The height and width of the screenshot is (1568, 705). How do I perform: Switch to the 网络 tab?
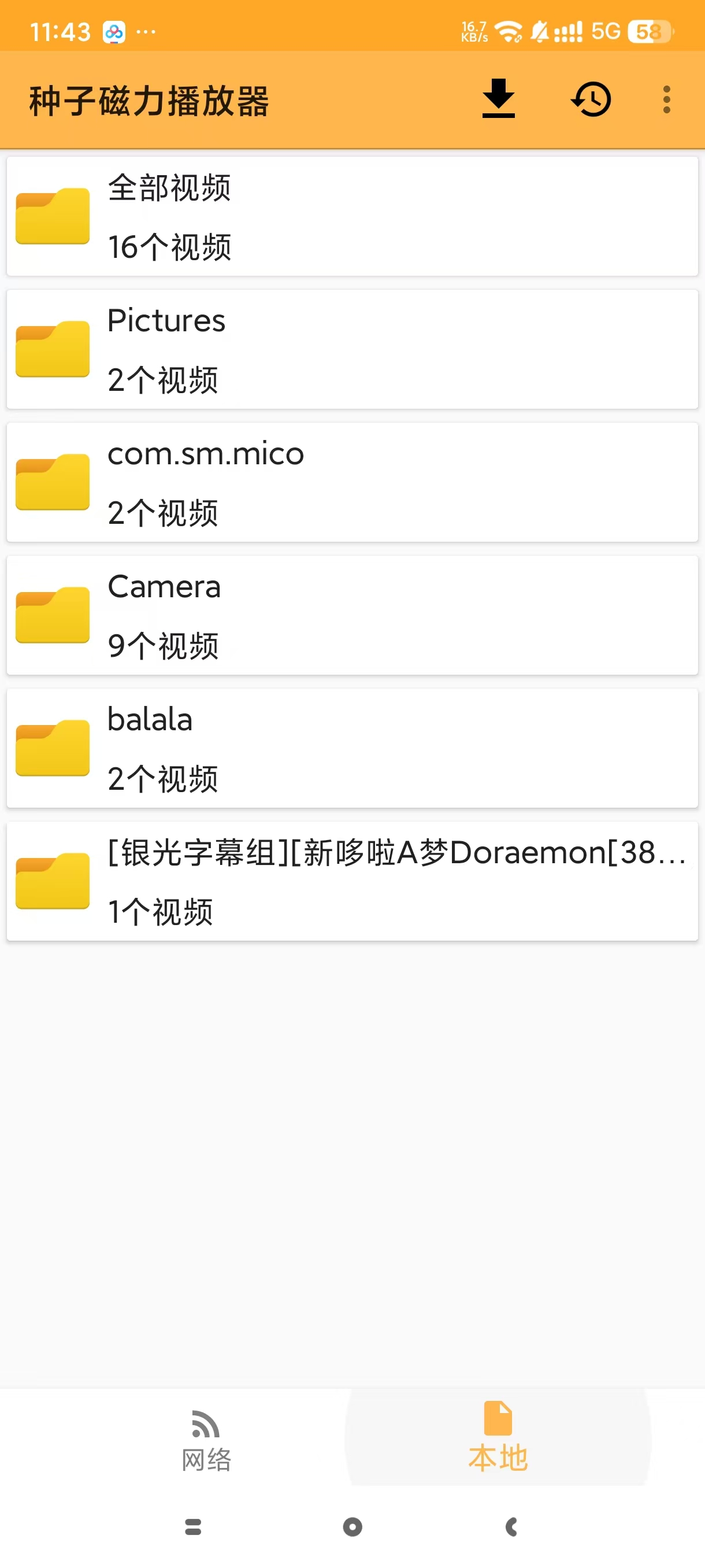(206, 1440)
